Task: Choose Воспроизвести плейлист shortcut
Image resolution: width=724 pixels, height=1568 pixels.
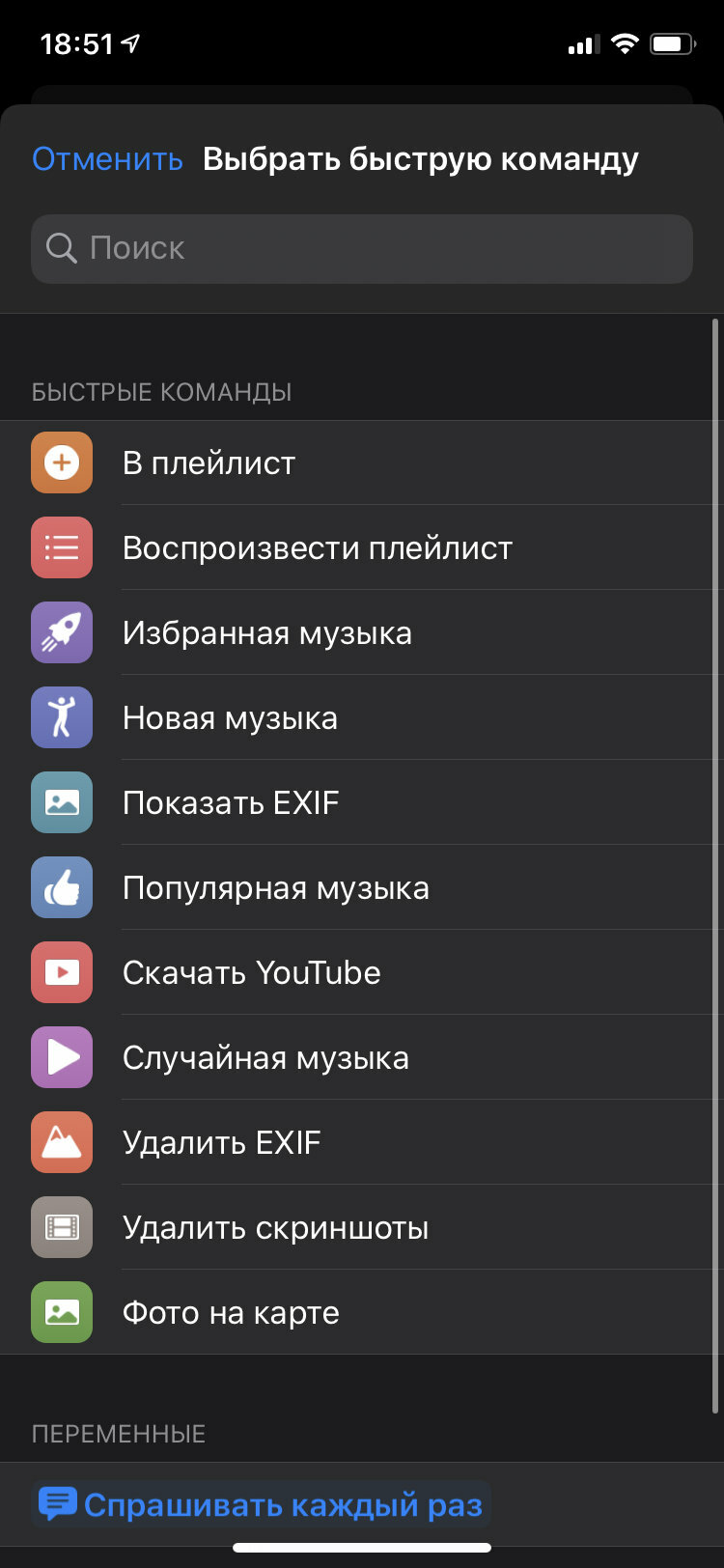Action: 362,547
